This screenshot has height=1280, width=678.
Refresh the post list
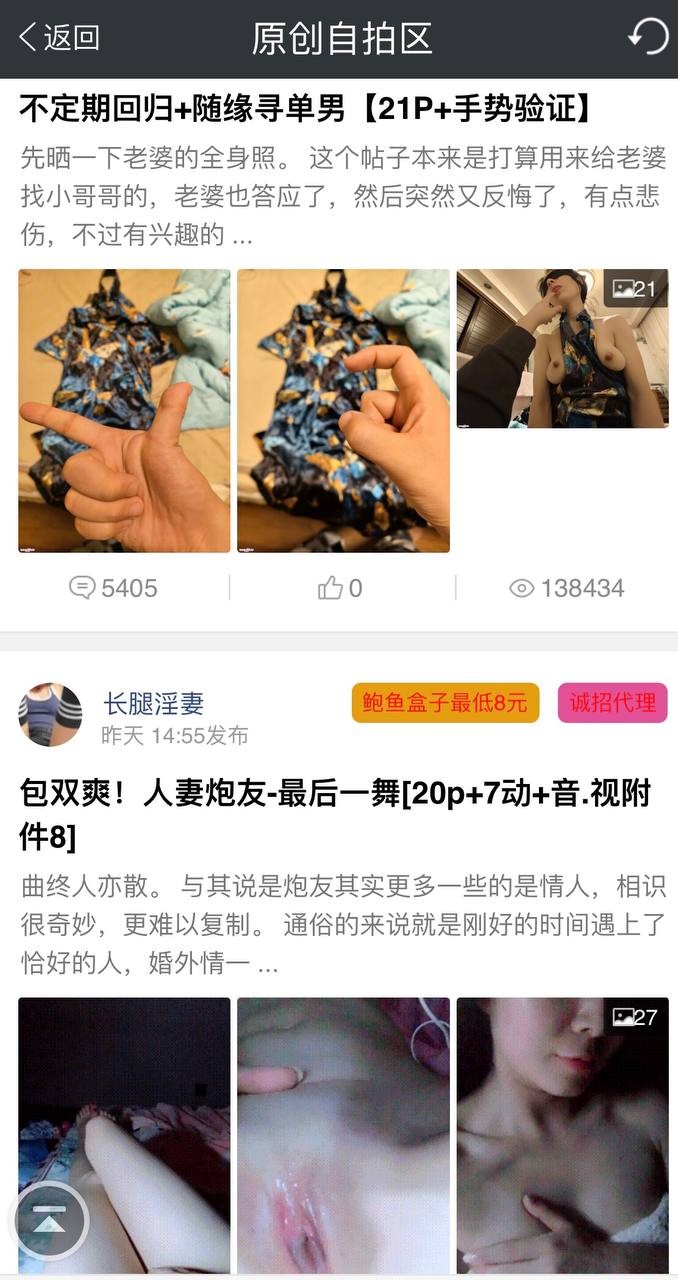click(647, 38)
